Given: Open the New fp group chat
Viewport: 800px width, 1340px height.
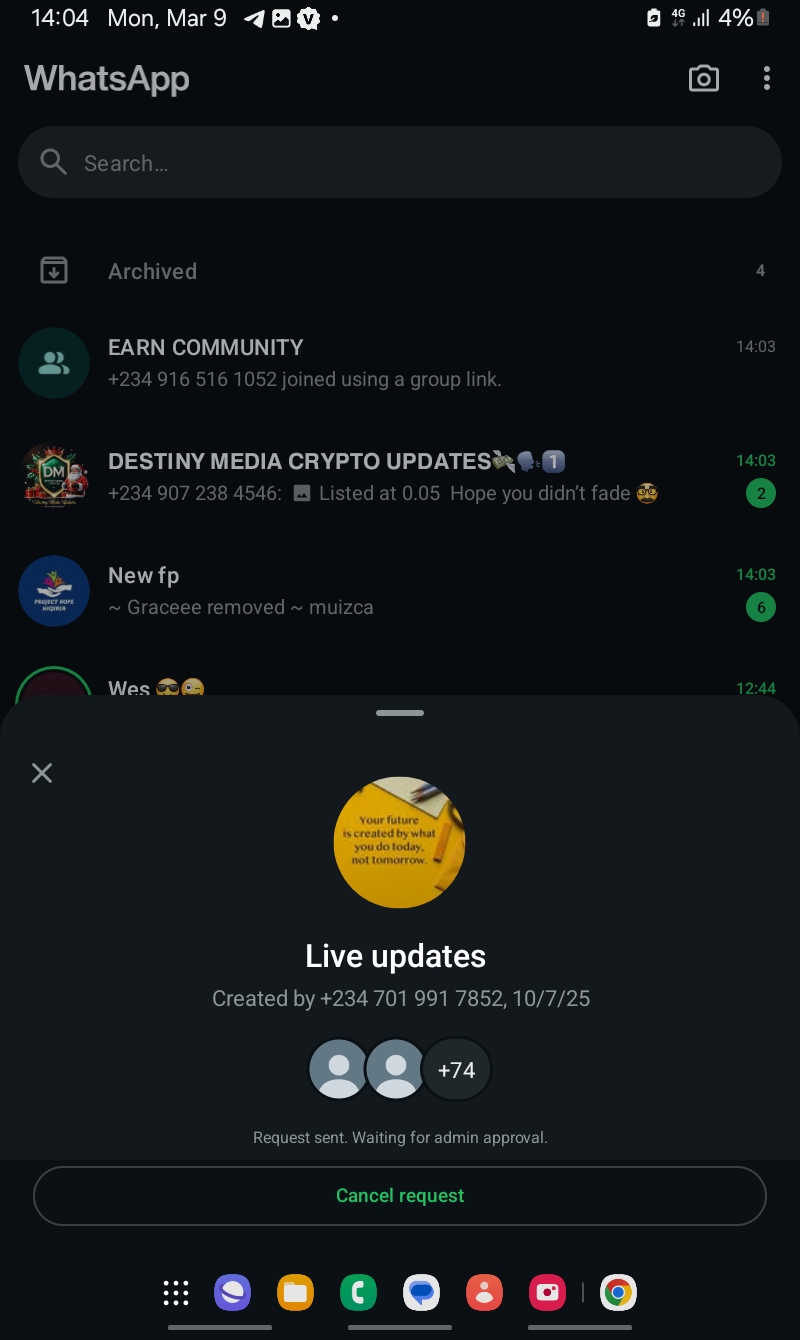Looking at the screenshot, I should 400,591.
